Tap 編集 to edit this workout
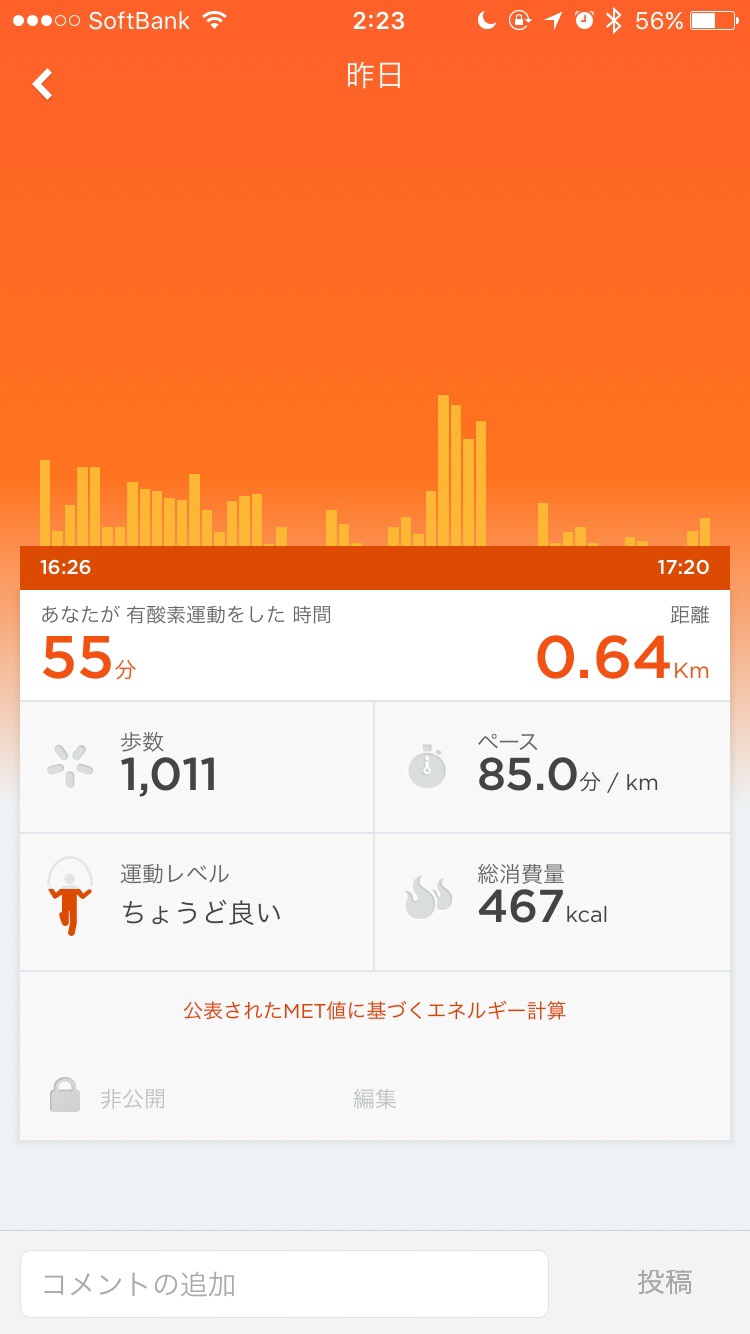Image resolution: width=750 pixels, height=1334 pixels. 375,1098
